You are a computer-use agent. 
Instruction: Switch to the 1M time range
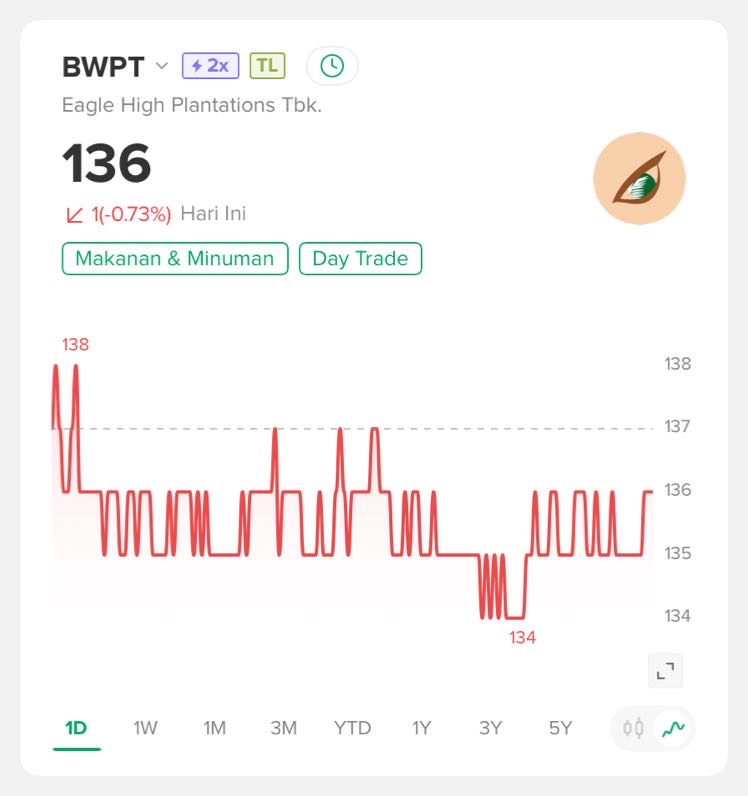coord(214,728)
